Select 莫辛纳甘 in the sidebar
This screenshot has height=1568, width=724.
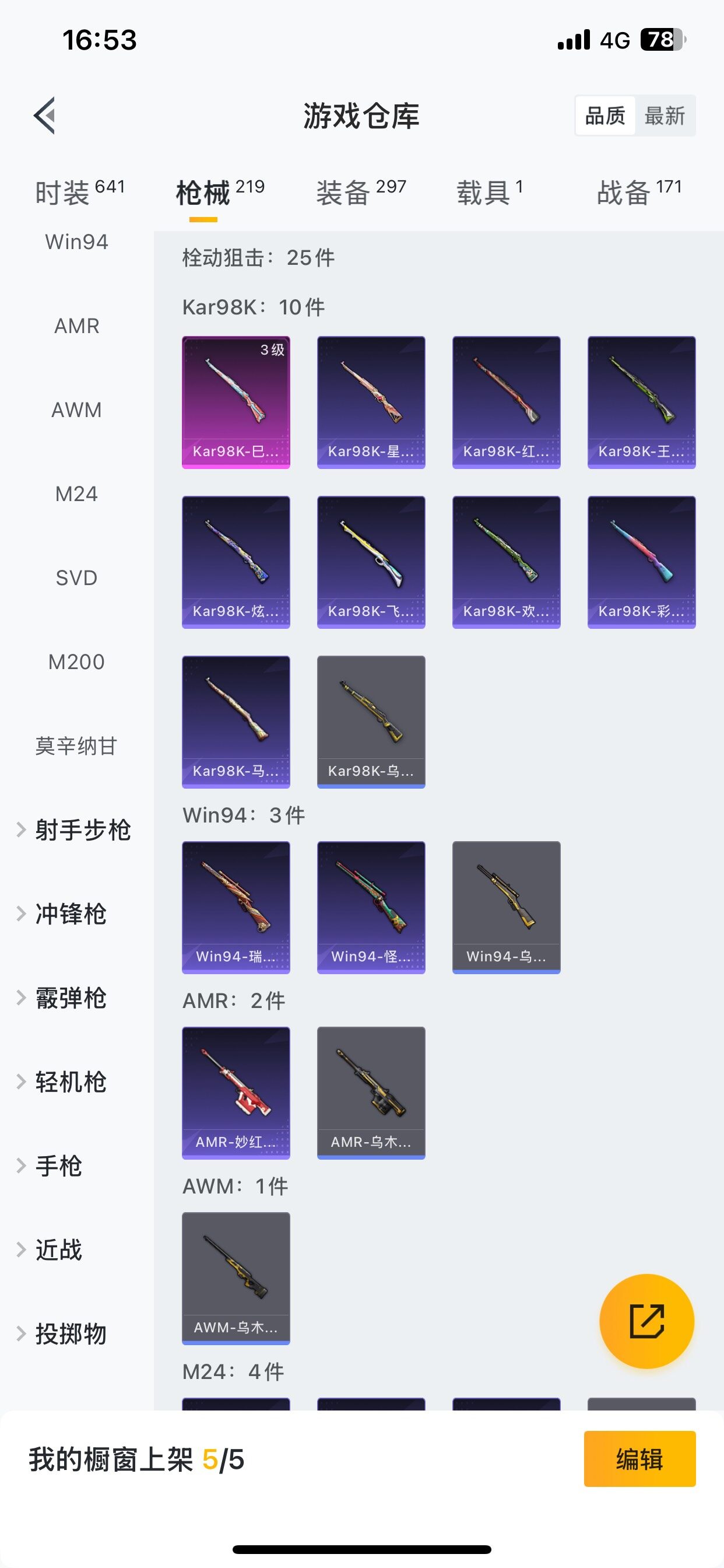pos(76,745)
